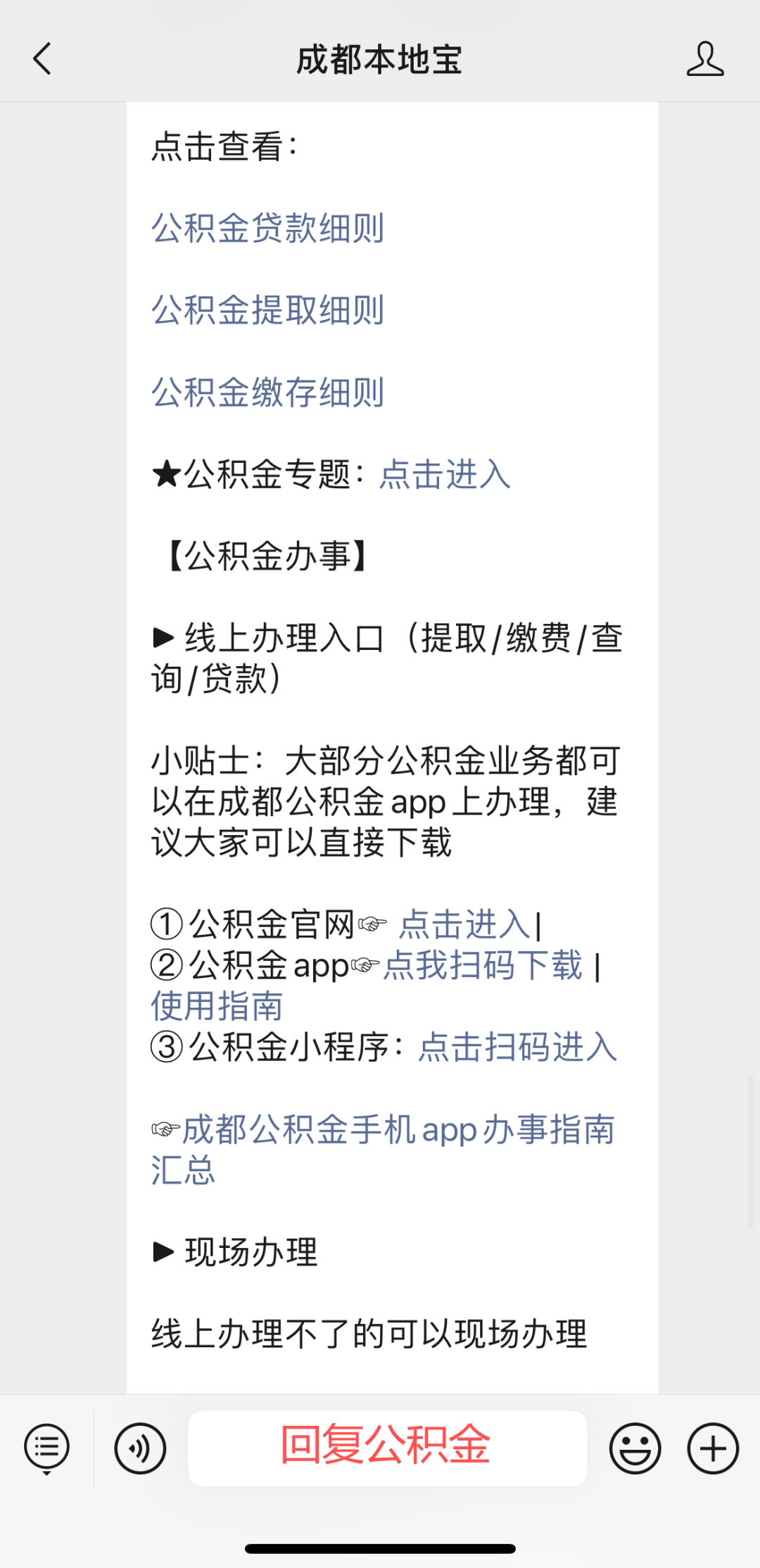Viewport: 760px width, 1568px height.
Task: Tap 点击进入 next to 公积金专题
Action: 445,474
